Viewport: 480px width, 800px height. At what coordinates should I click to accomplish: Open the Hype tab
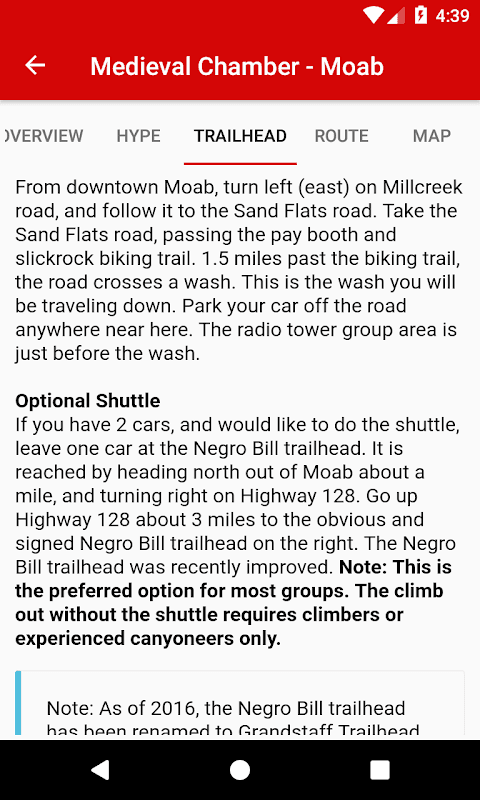[x=138, y=136]
